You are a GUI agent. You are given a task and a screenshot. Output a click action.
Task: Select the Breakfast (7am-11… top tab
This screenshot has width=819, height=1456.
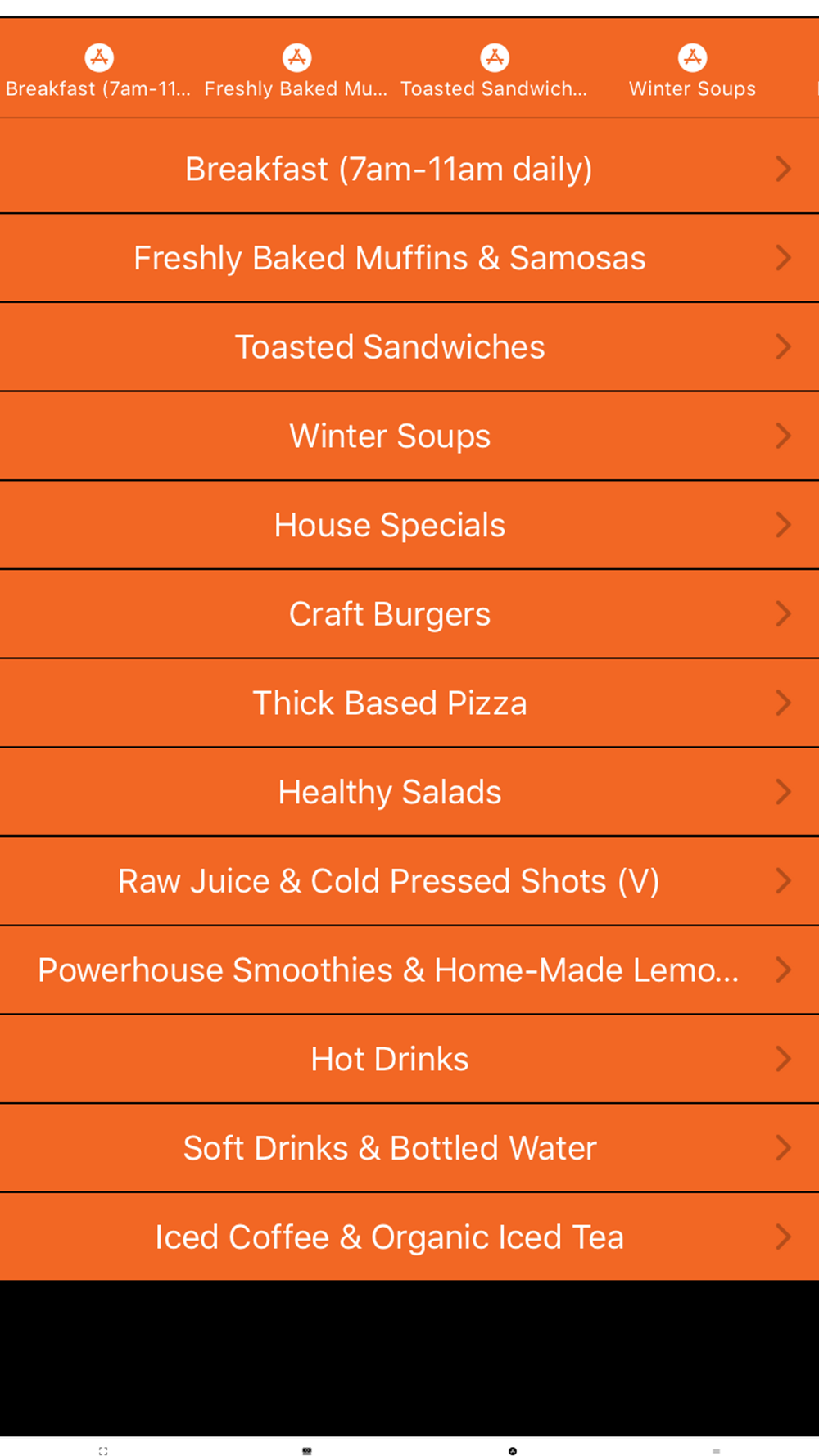(x=98, y=71)
